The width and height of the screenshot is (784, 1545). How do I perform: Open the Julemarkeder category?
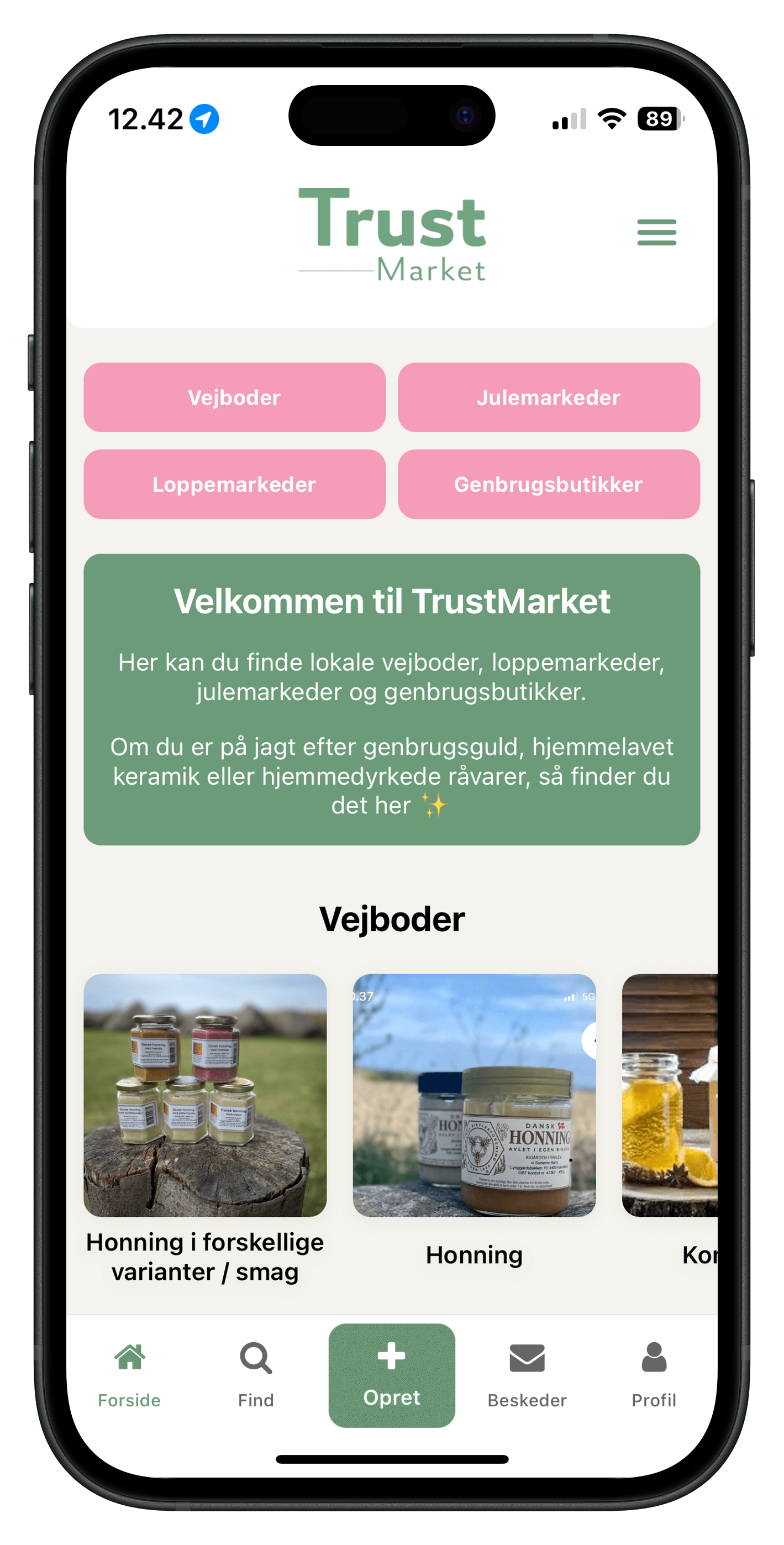[549, 397]
